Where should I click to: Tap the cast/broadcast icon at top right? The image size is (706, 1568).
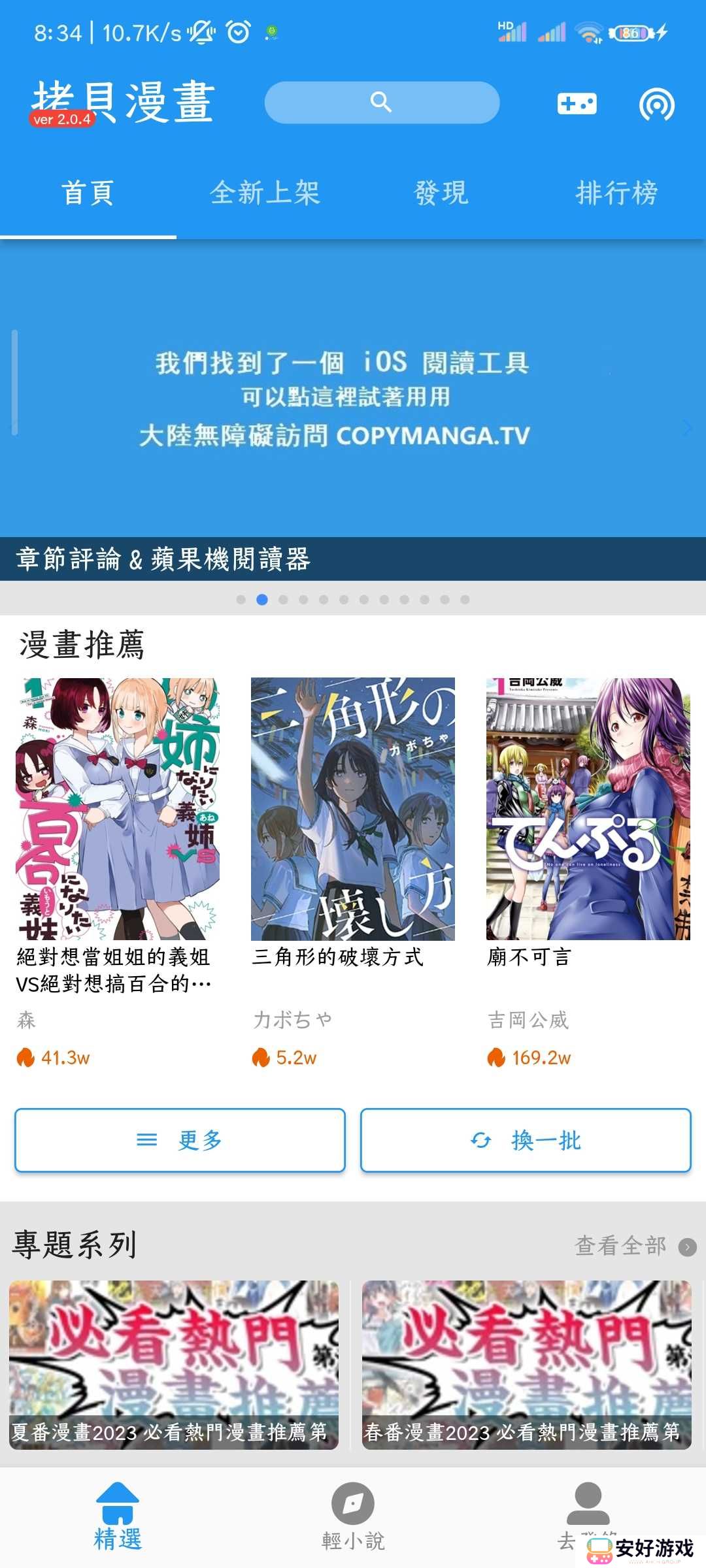coord(656,103)
